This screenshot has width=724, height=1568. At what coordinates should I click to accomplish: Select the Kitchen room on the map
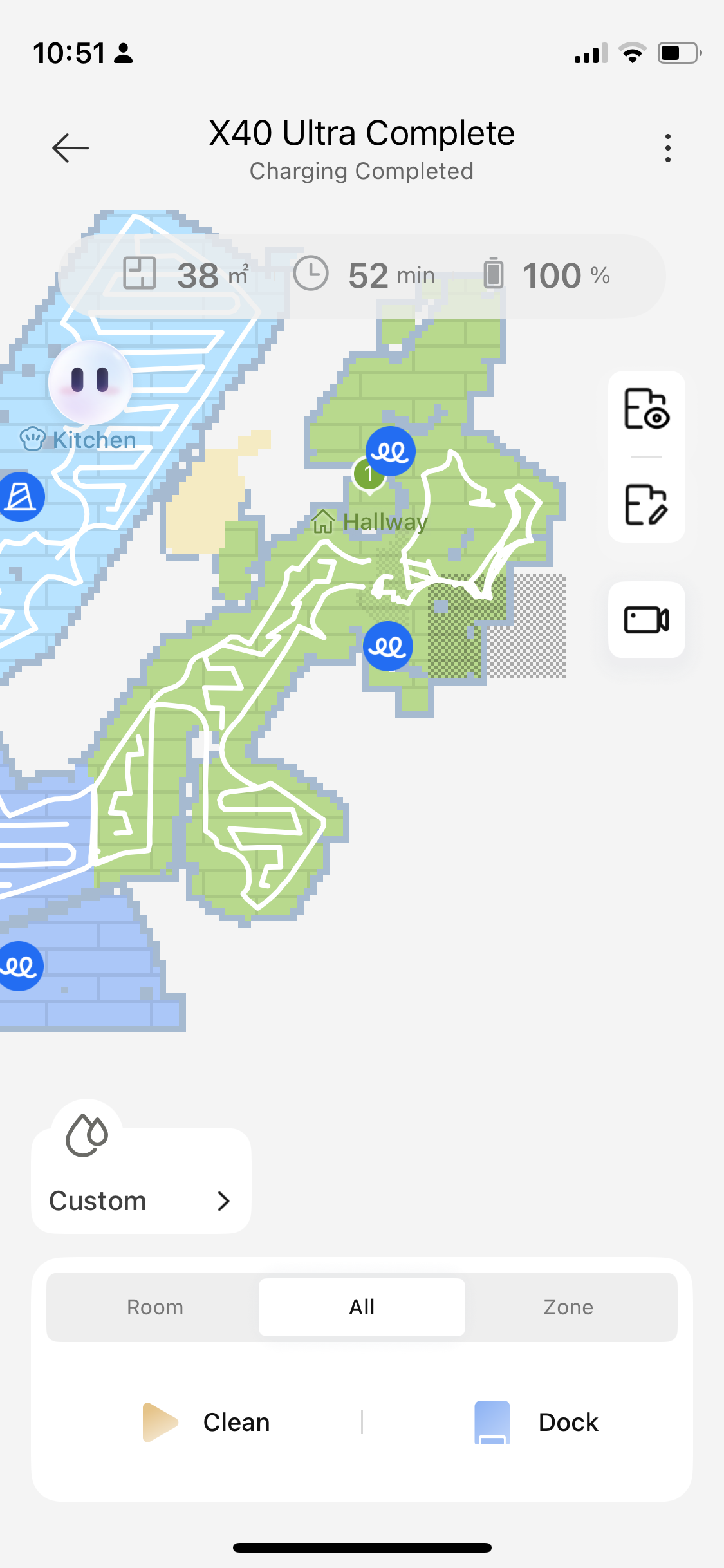point(94,440)
